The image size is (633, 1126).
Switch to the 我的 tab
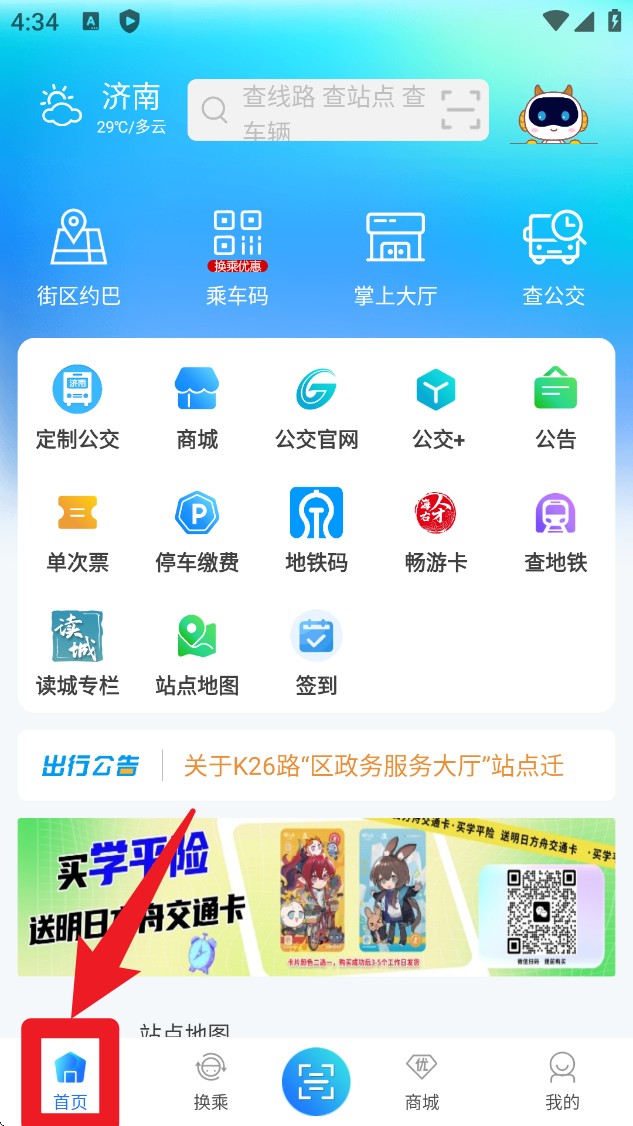(x=562, y=1080)
